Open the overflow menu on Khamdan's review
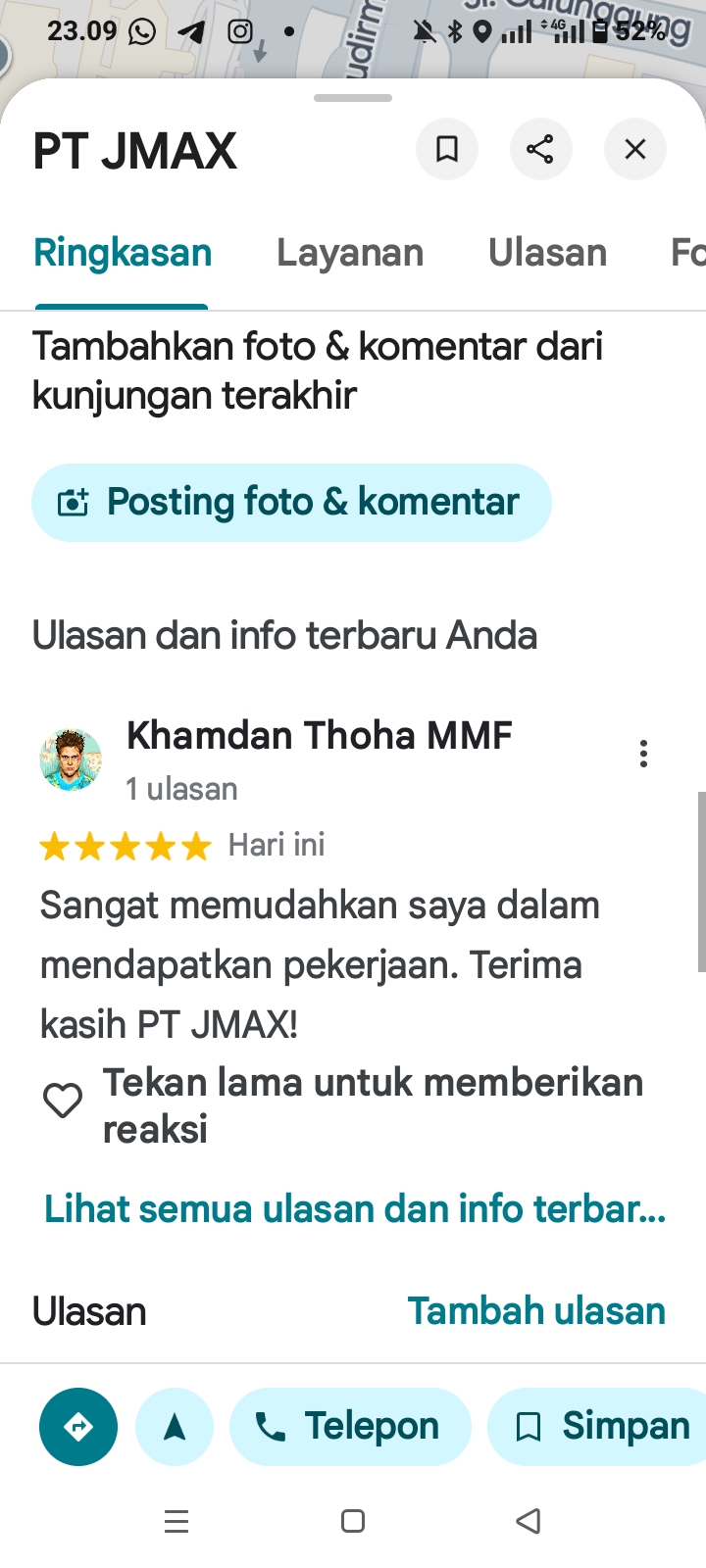 coord(643,754)
